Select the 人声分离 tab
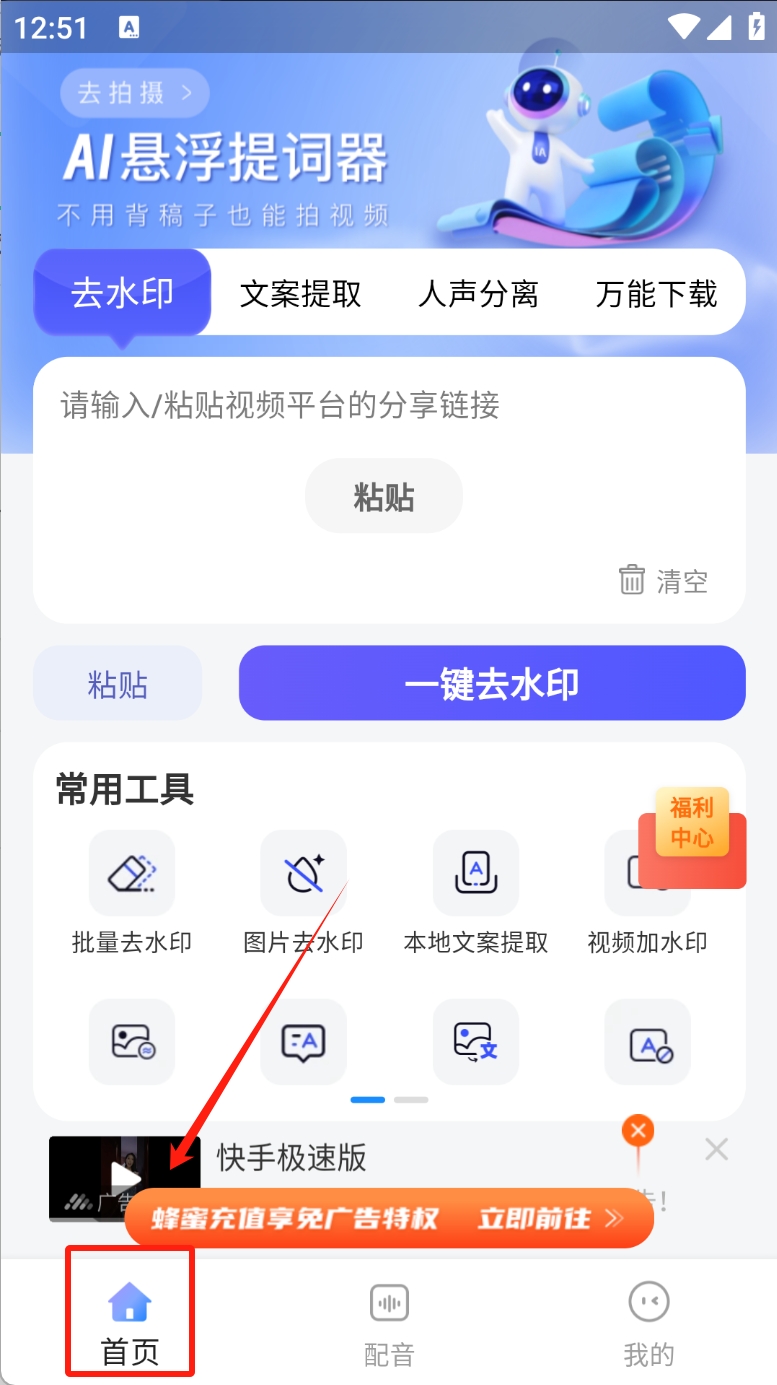 [478, 294]
